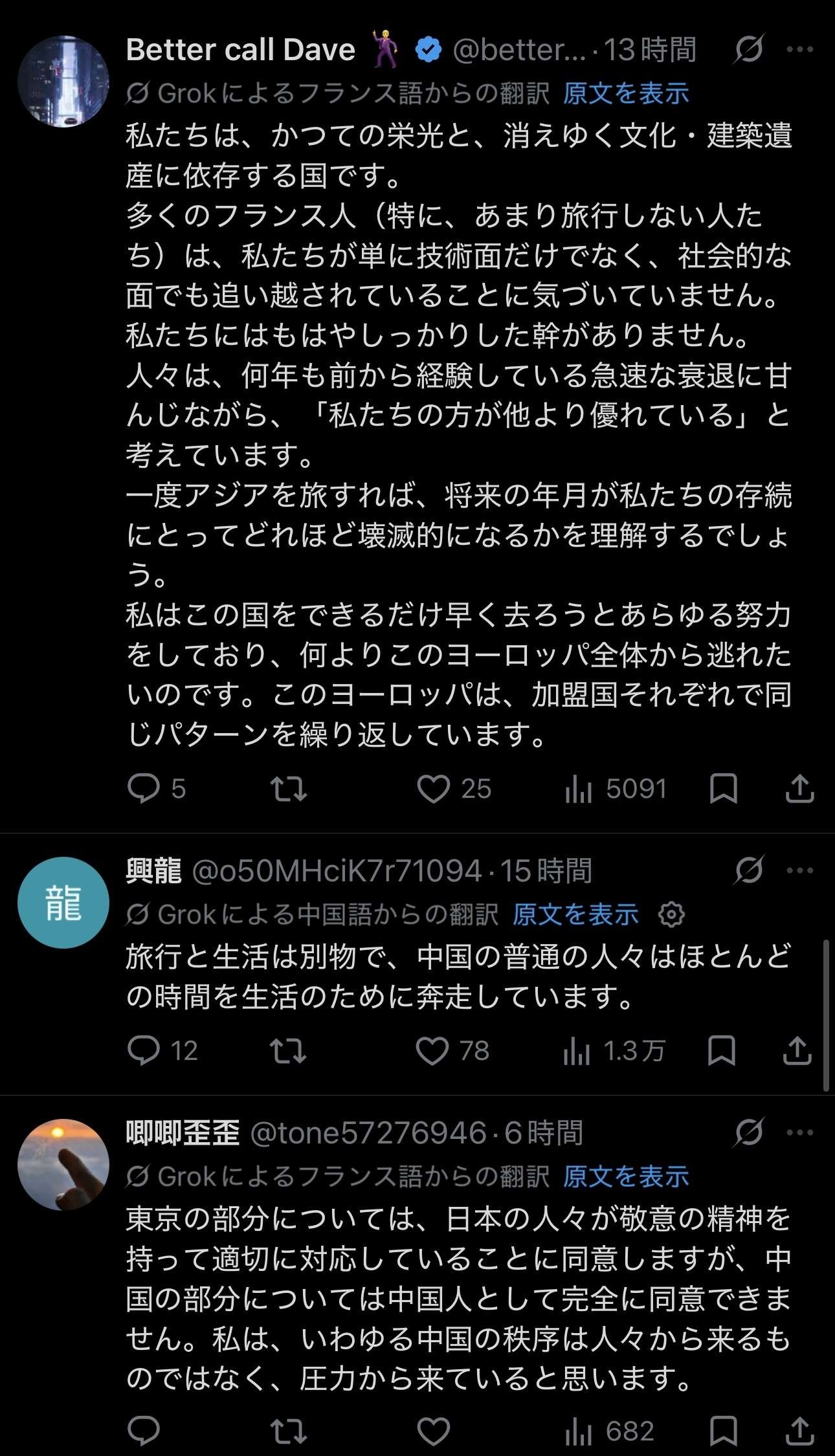Like Better call Dave's post
This screenshot has width=835, height=1456.
[433, 789]
